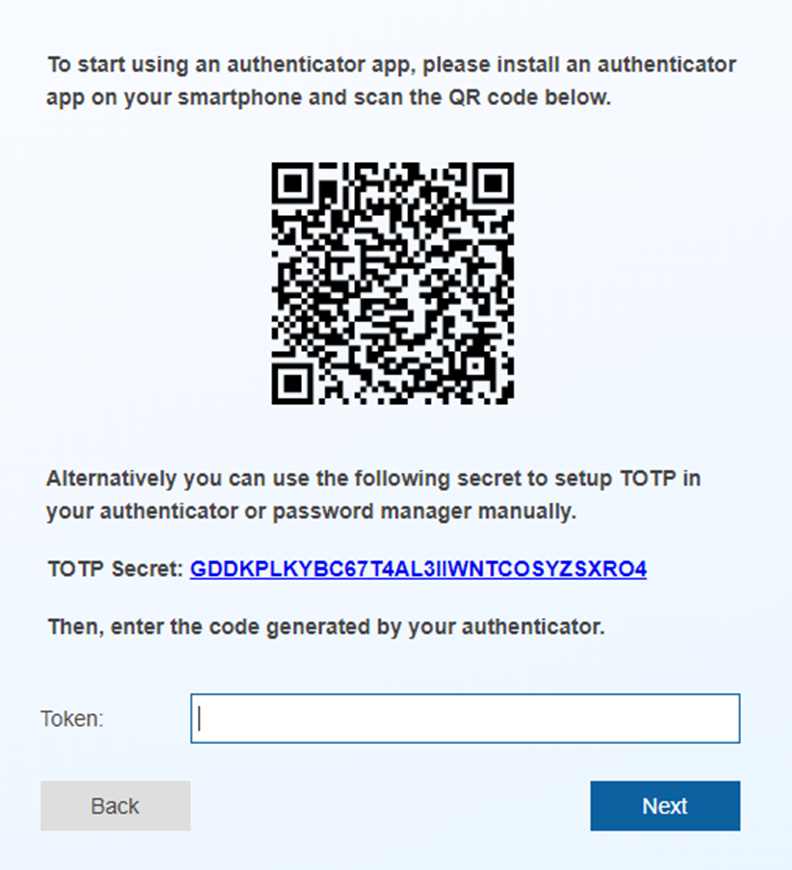Continue with the Next button
The height and width of the screenshot is (870, 792).
[665, 806]
